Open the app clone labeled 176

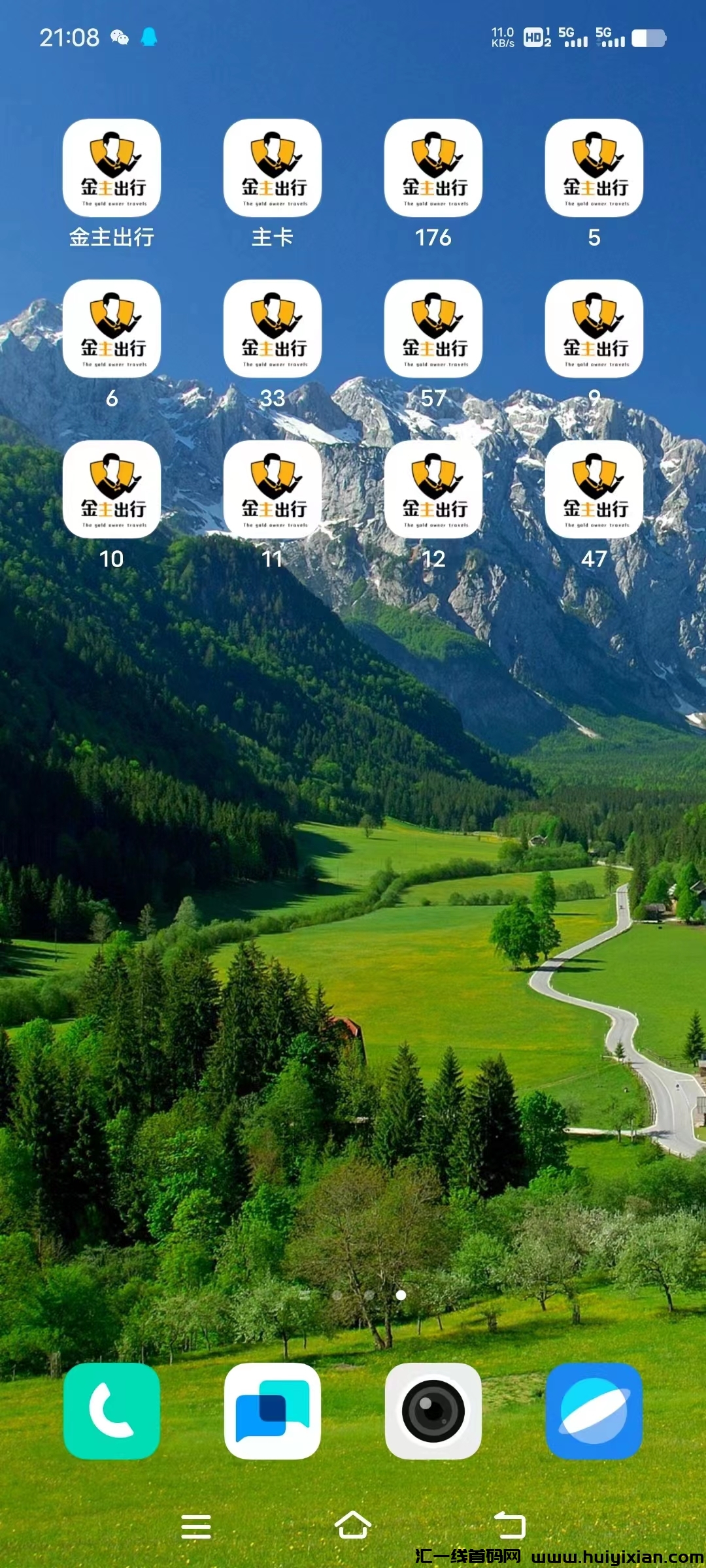pyautogui.click(x=433, y=168)
